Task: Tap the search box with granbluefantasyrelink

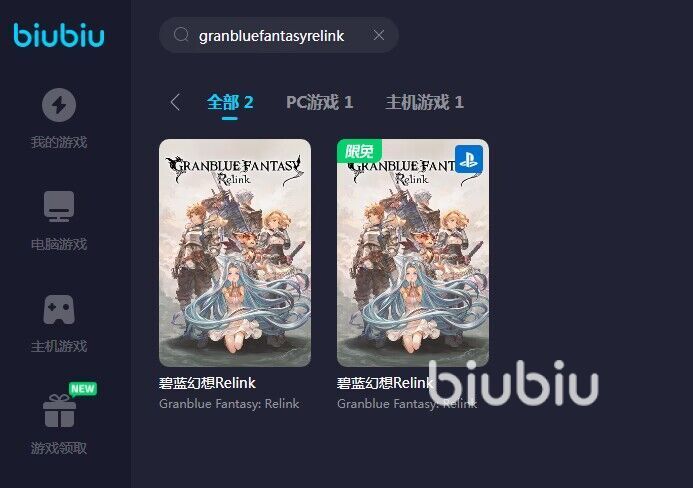Action: tap(270, 36)
